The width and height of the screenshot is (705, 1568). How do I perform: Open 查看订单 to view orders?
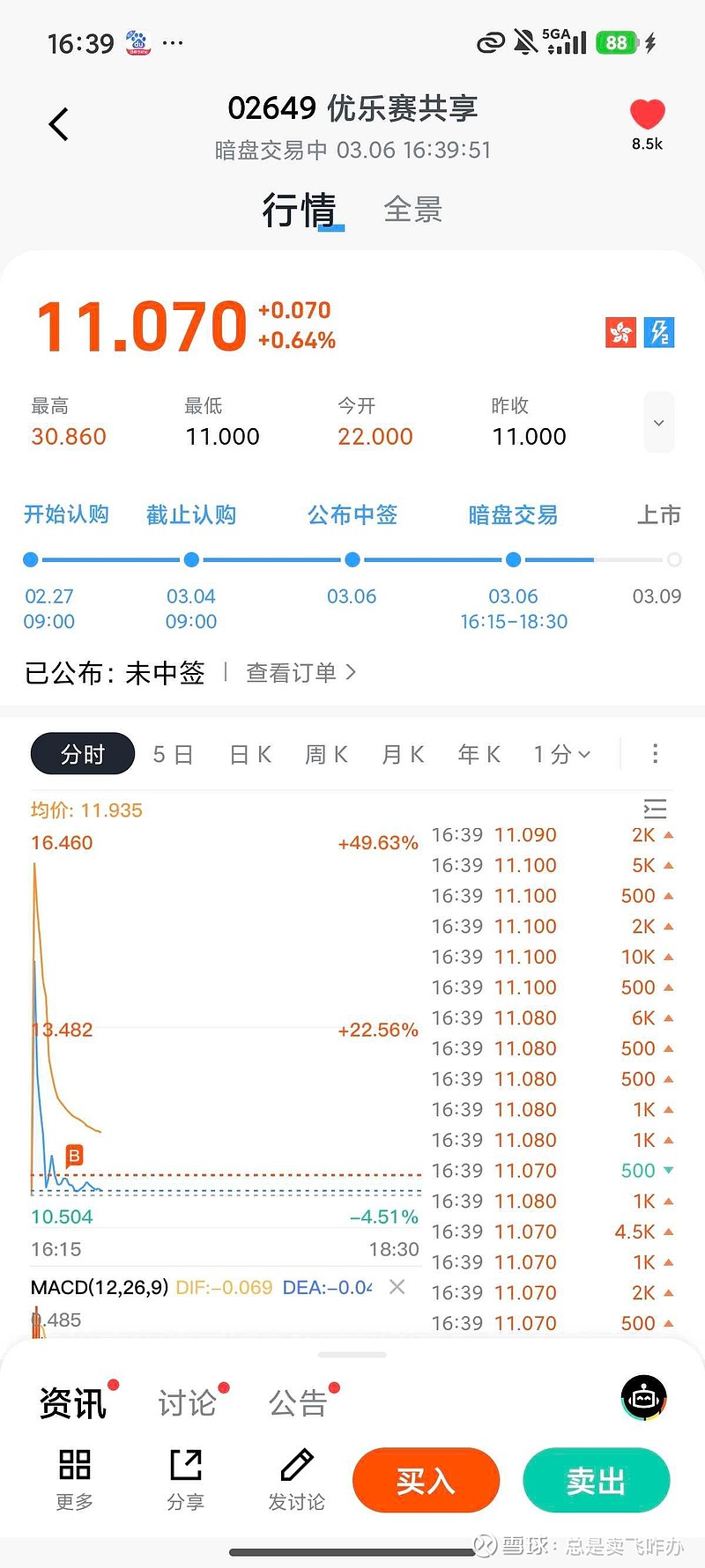(300, 672)
